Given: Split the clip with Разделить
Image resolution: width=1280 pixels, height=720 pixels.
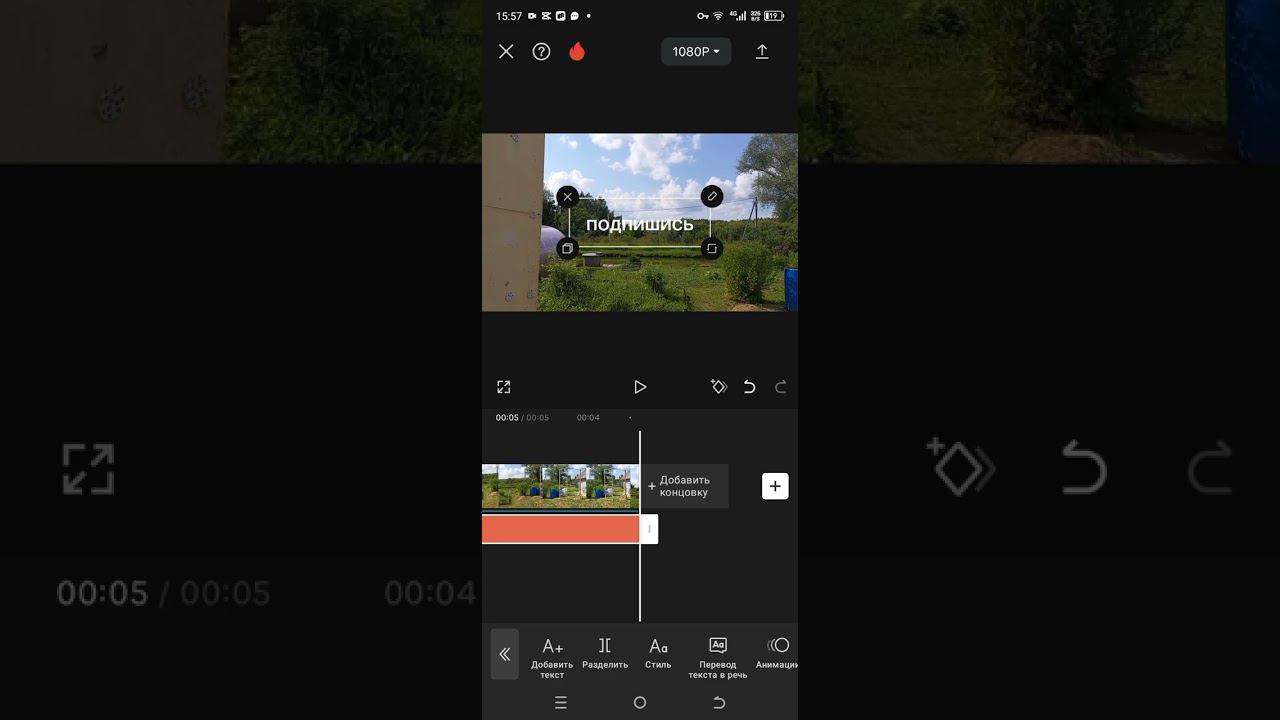Looking at the screenshot, I should point(605,654).
